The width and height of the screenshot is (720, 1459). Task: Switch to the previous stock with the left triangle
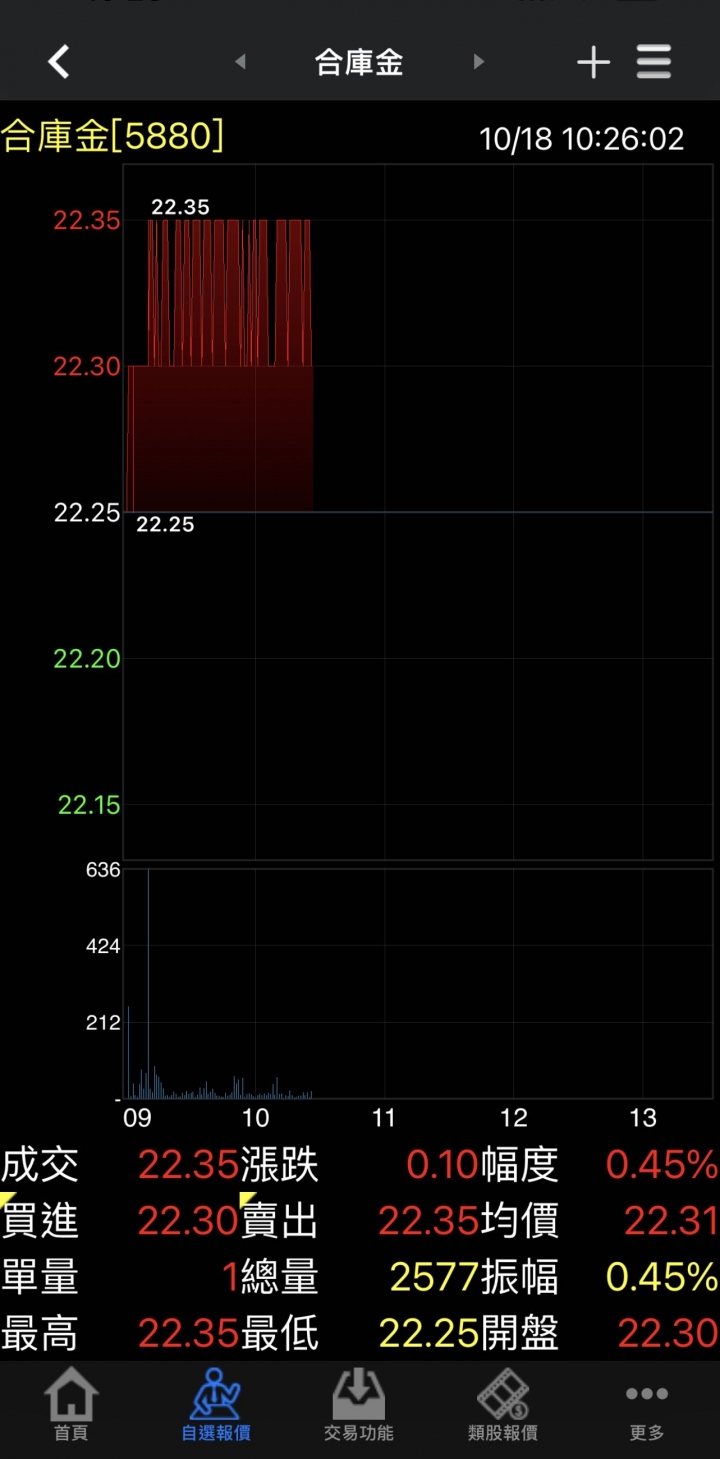click(x=240, y=62)
